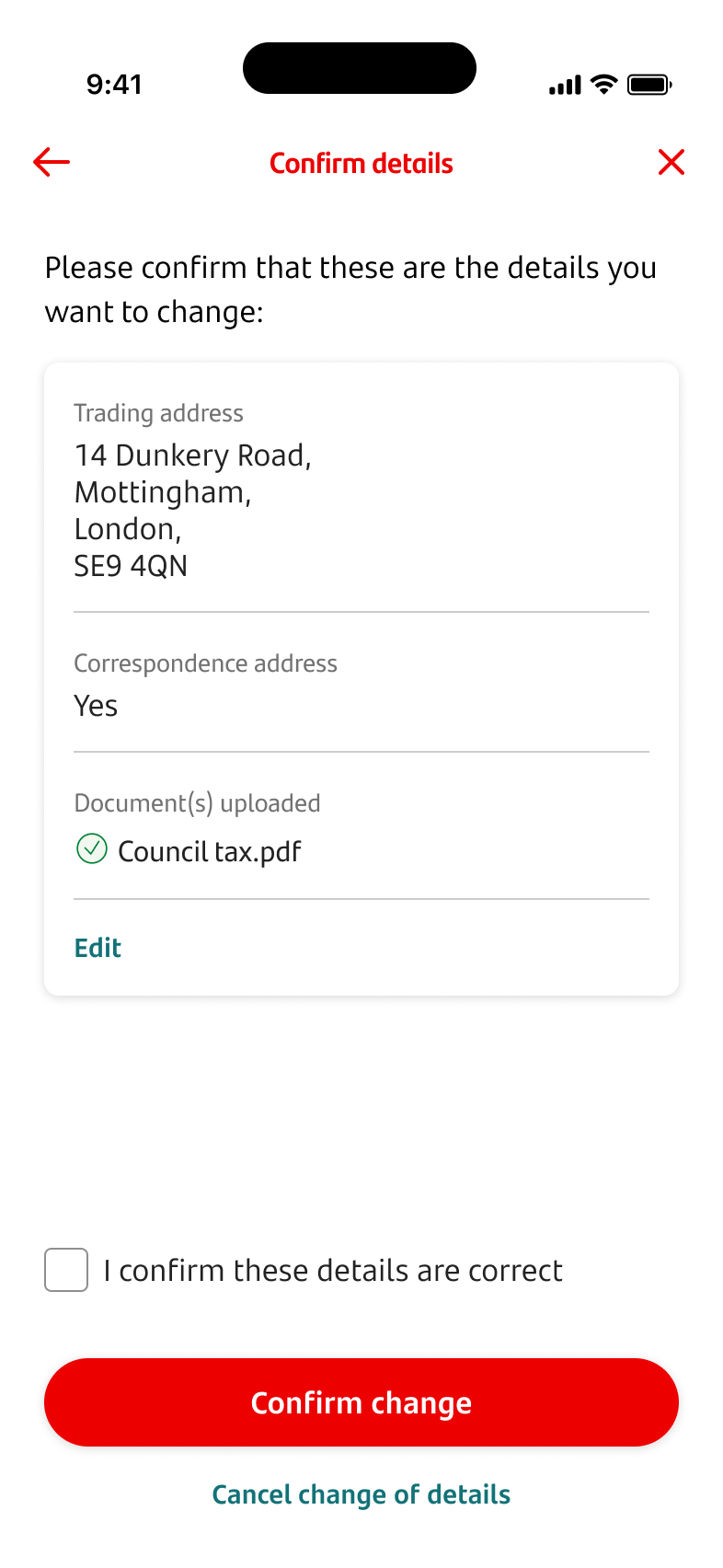Tap the Confirm change button
Viewport: 723px width, 1568px height.
tap(361, 1402)
